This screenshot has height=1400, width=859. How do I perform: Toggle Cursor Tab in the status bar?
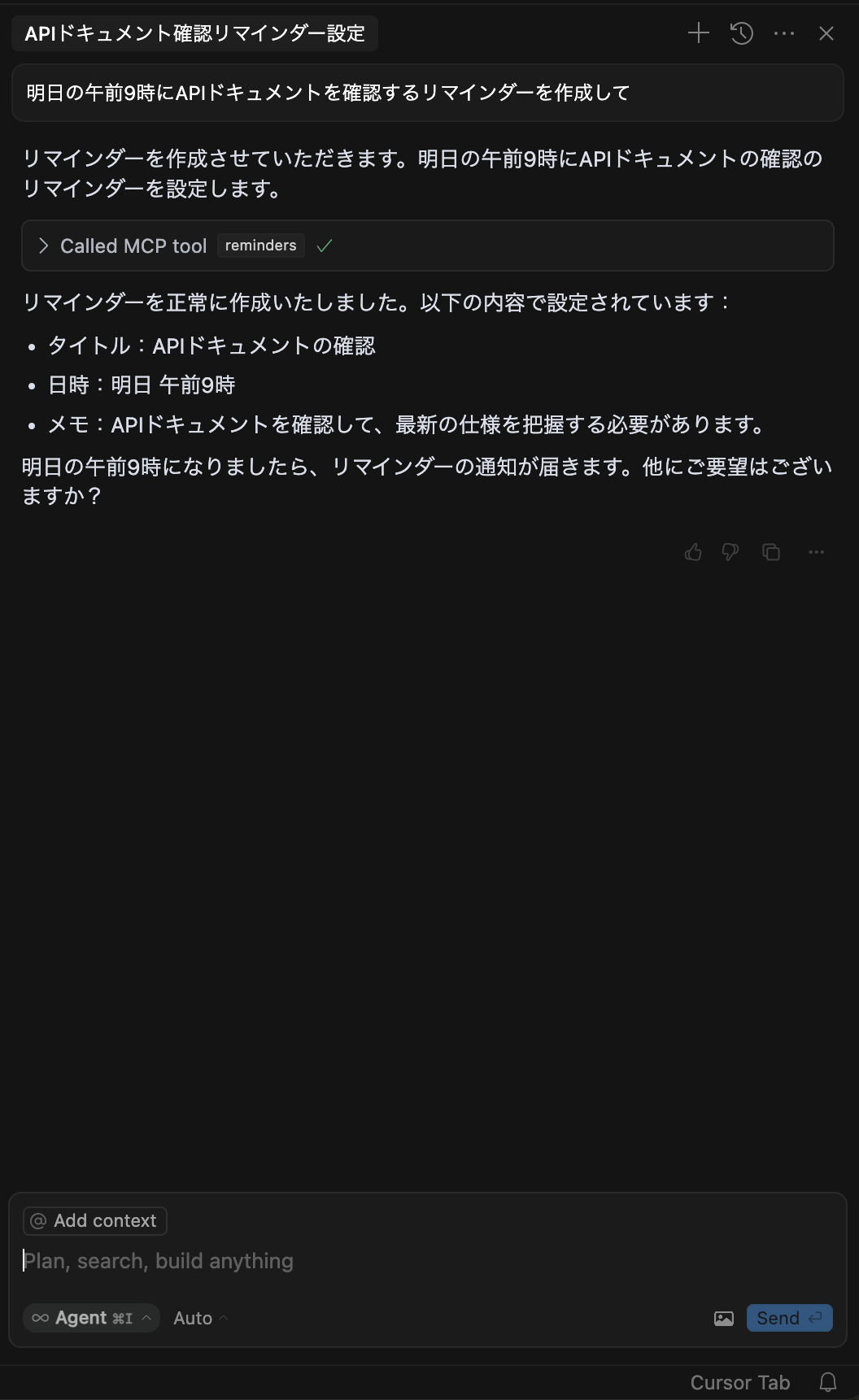click(x=739, y=1381)
